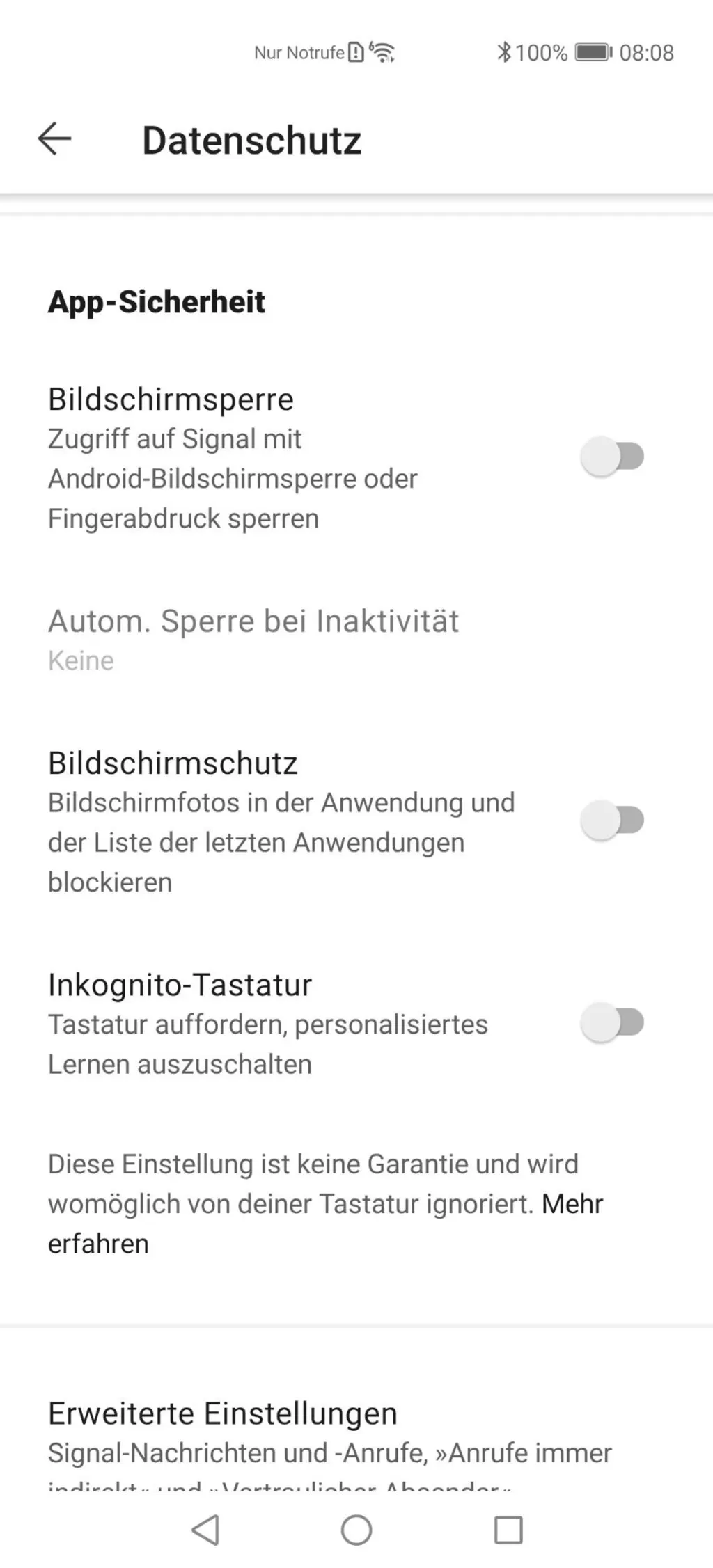Click the SIM card icon near Nur Notrufe
Viewport: 713px width, 1568px height.
pyautogui.click(x=354, y=52)
